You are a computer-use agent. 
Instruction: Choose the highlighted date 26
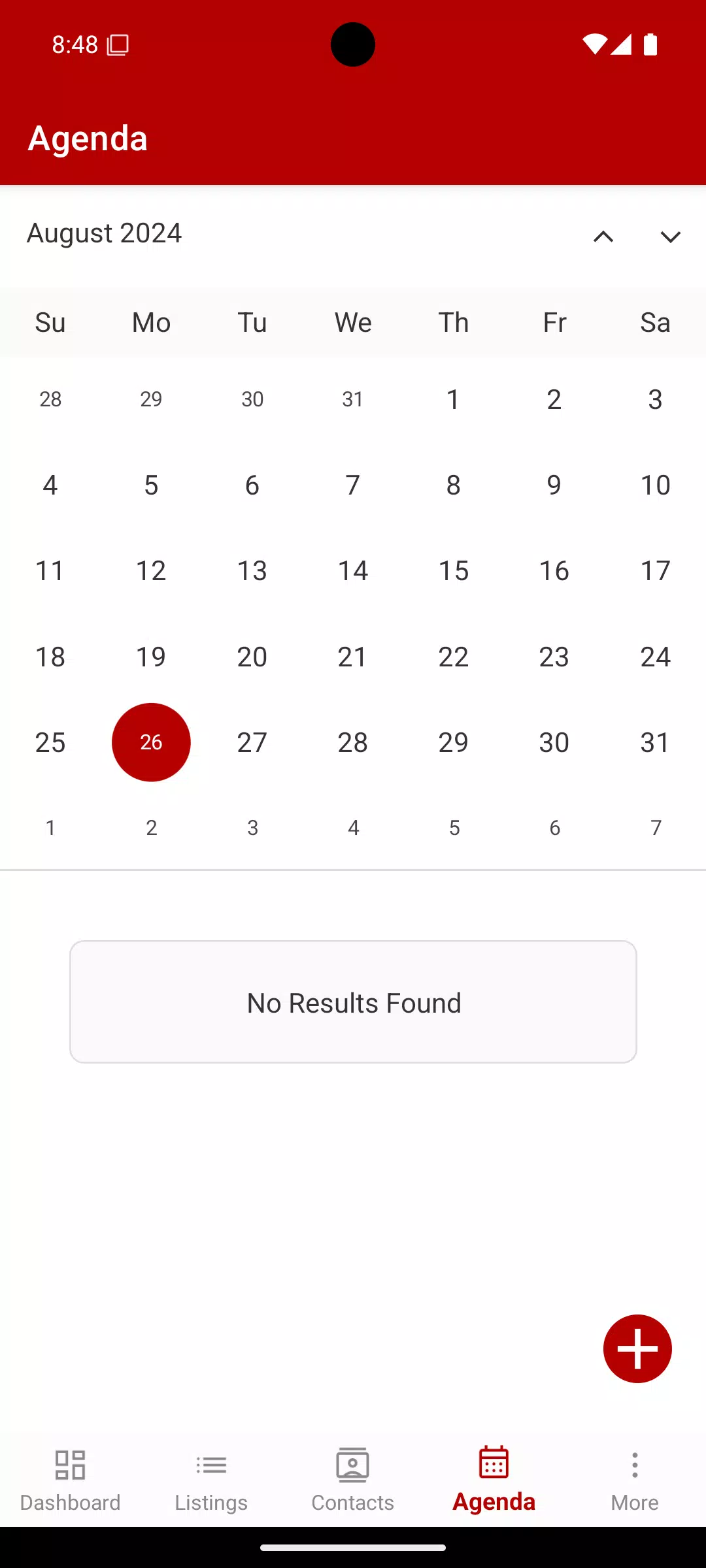pos(151,742)
